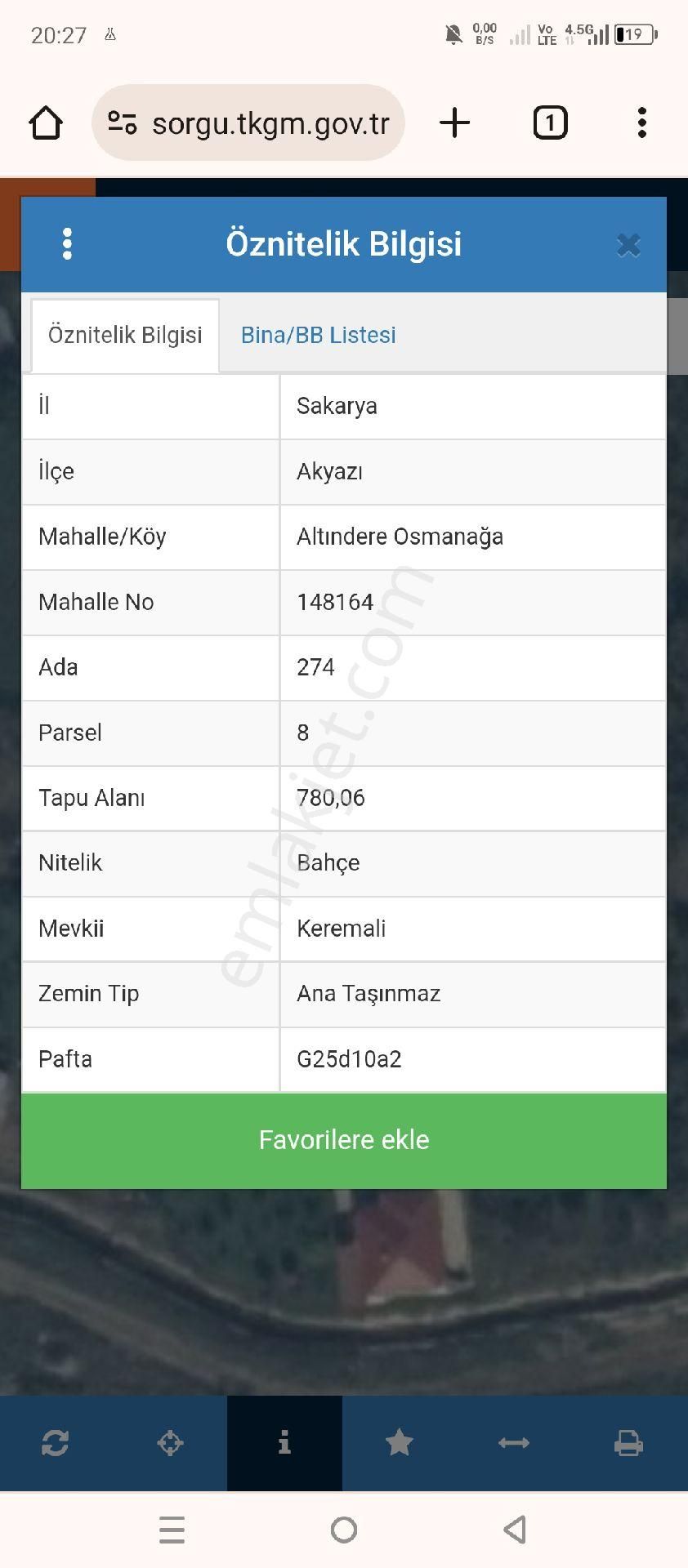Open the info panel via the i icon
The height and width of the screenshot is (1568, 688).
tap(284, 1442)
